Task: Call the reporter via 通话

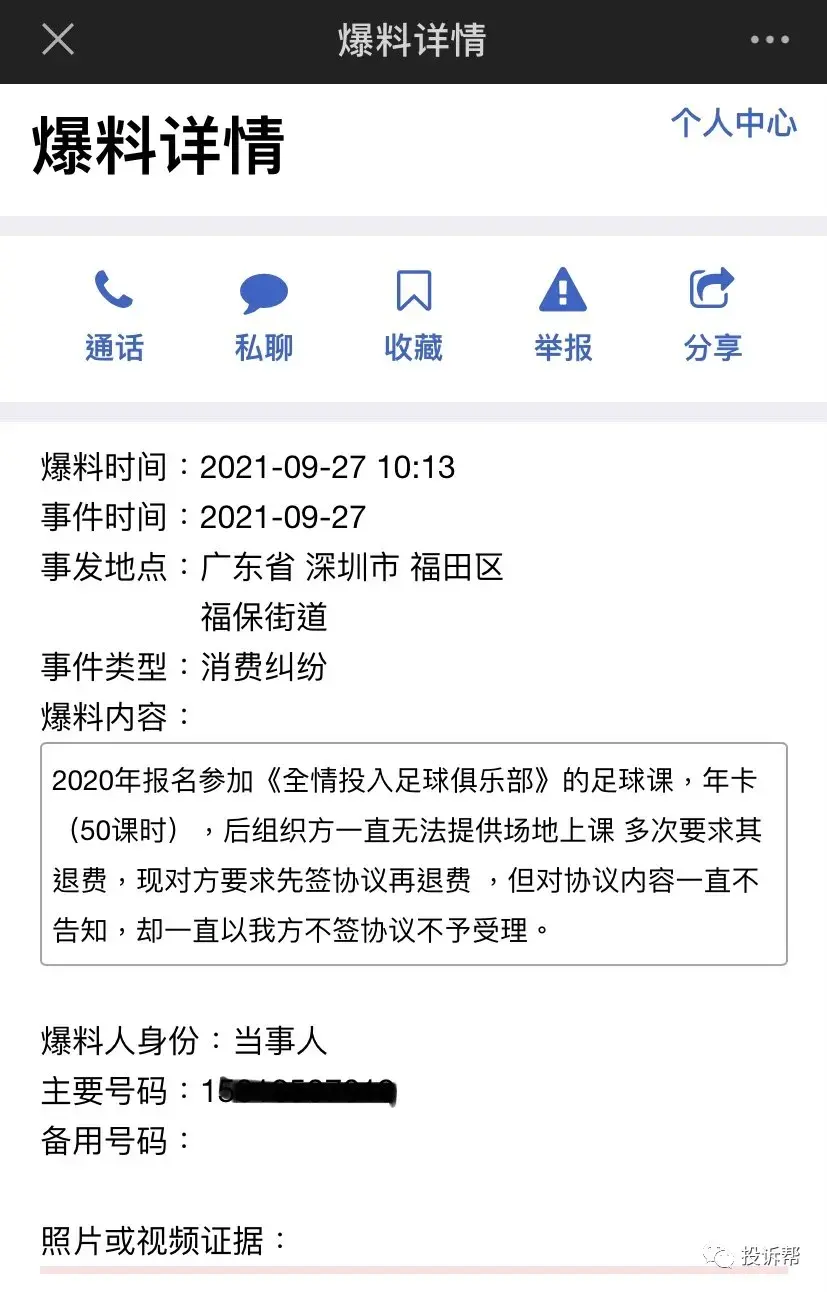Action: click(x=114, y=313)
